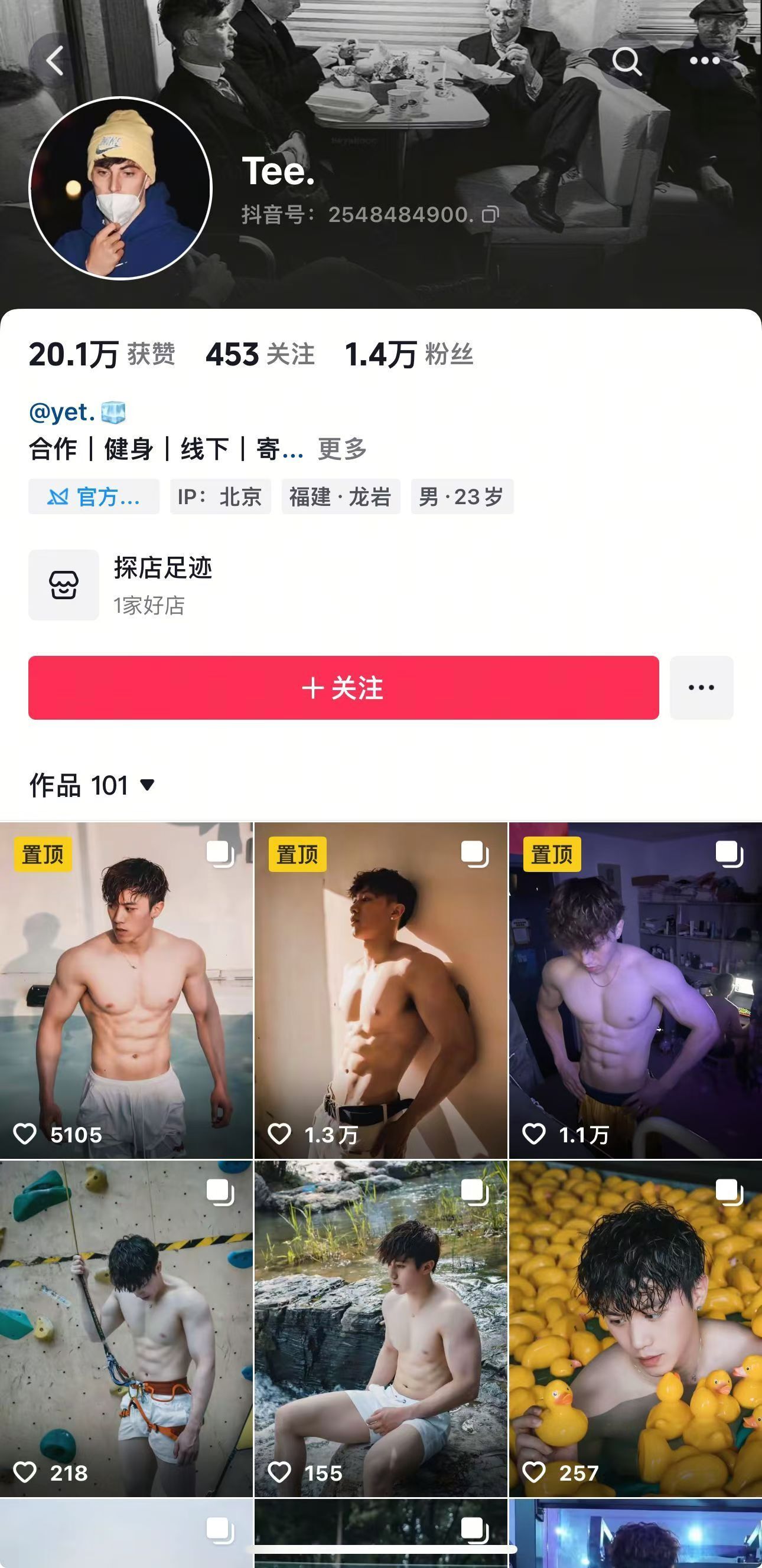View the 1.4万 fans list
The width and height of the screenshot is (762, 1568).
[408, 354]
